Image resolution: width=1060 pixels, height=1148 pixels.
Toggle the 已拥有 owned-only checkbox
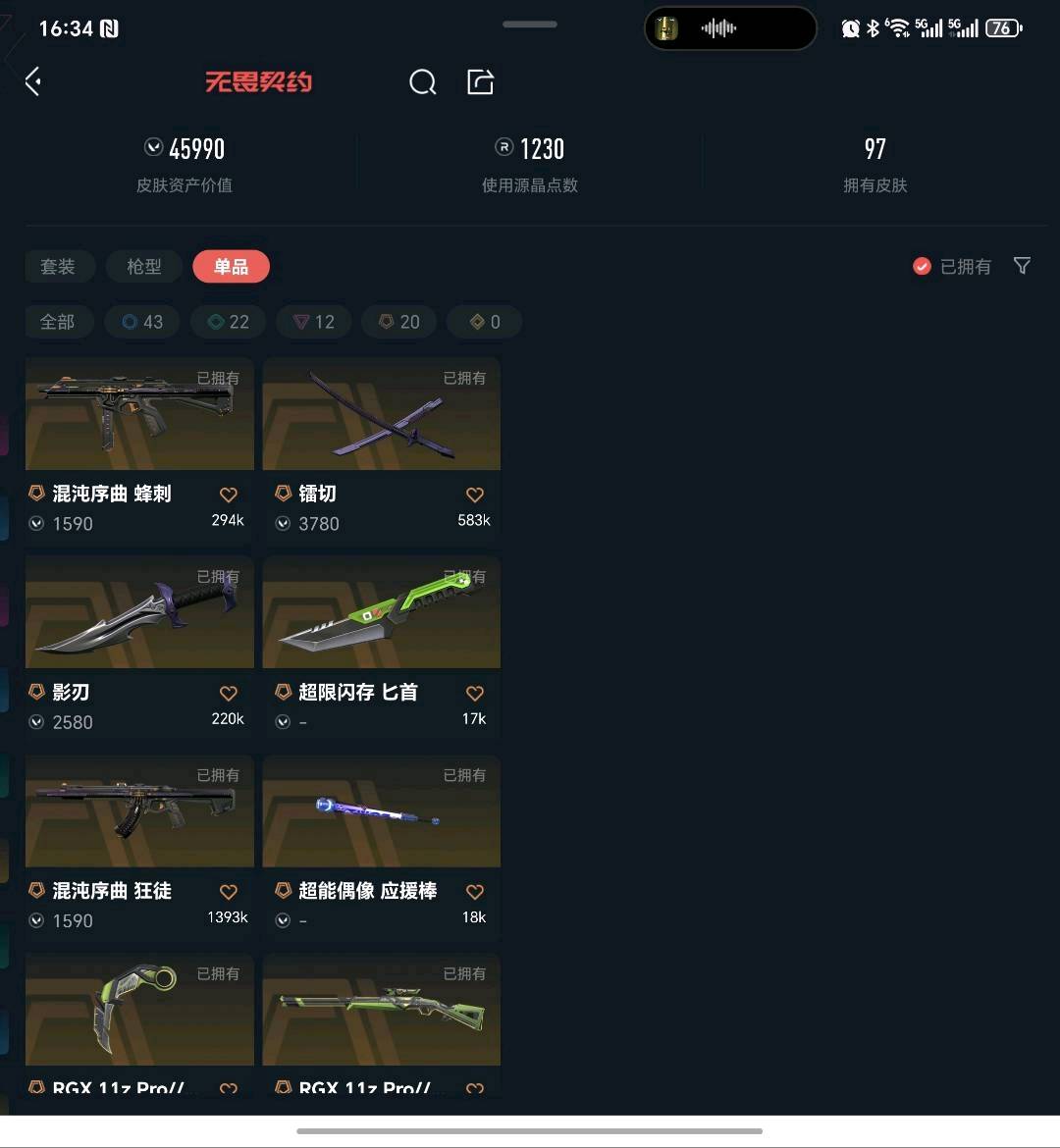(922, 266)
